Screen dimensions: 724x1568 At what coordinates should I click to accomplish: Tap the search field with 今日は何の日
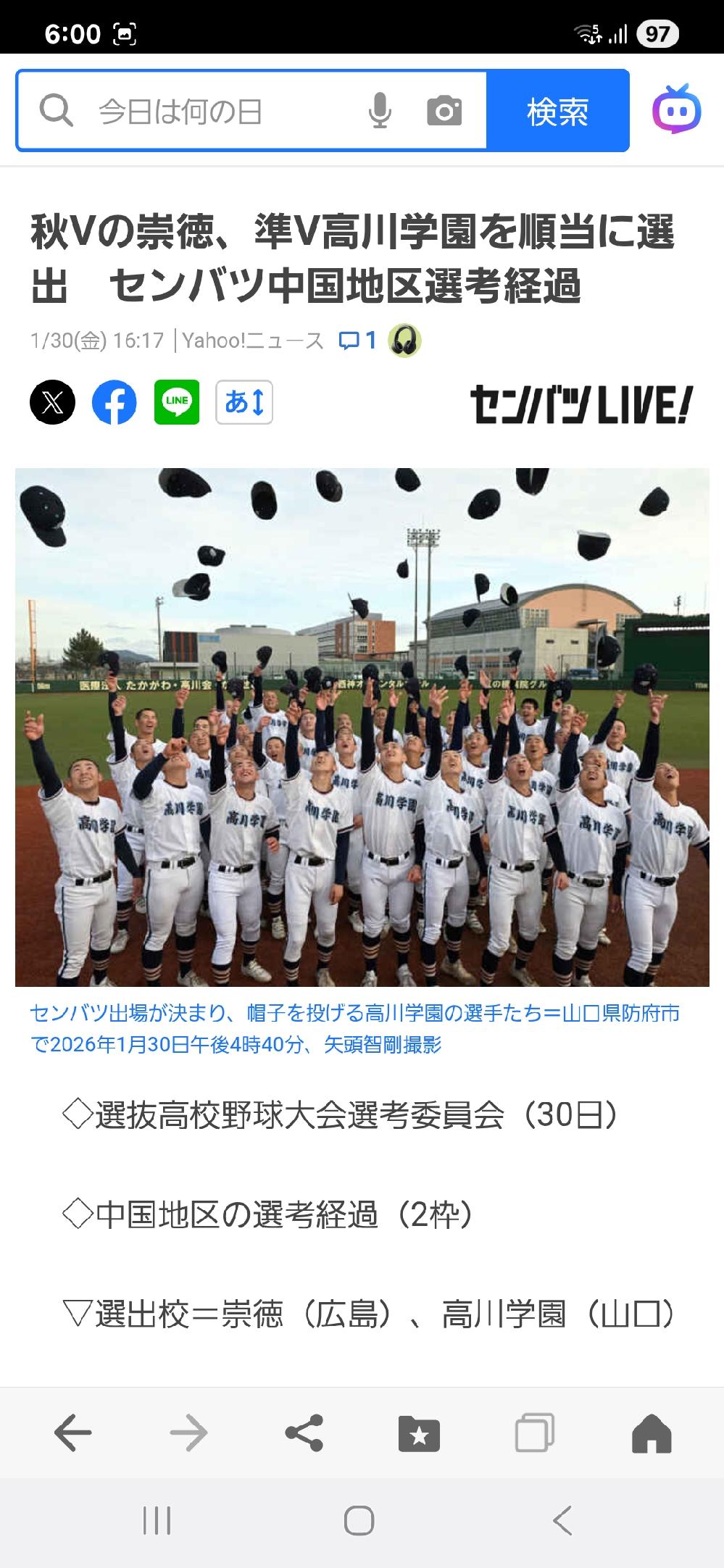click(217, 111)
